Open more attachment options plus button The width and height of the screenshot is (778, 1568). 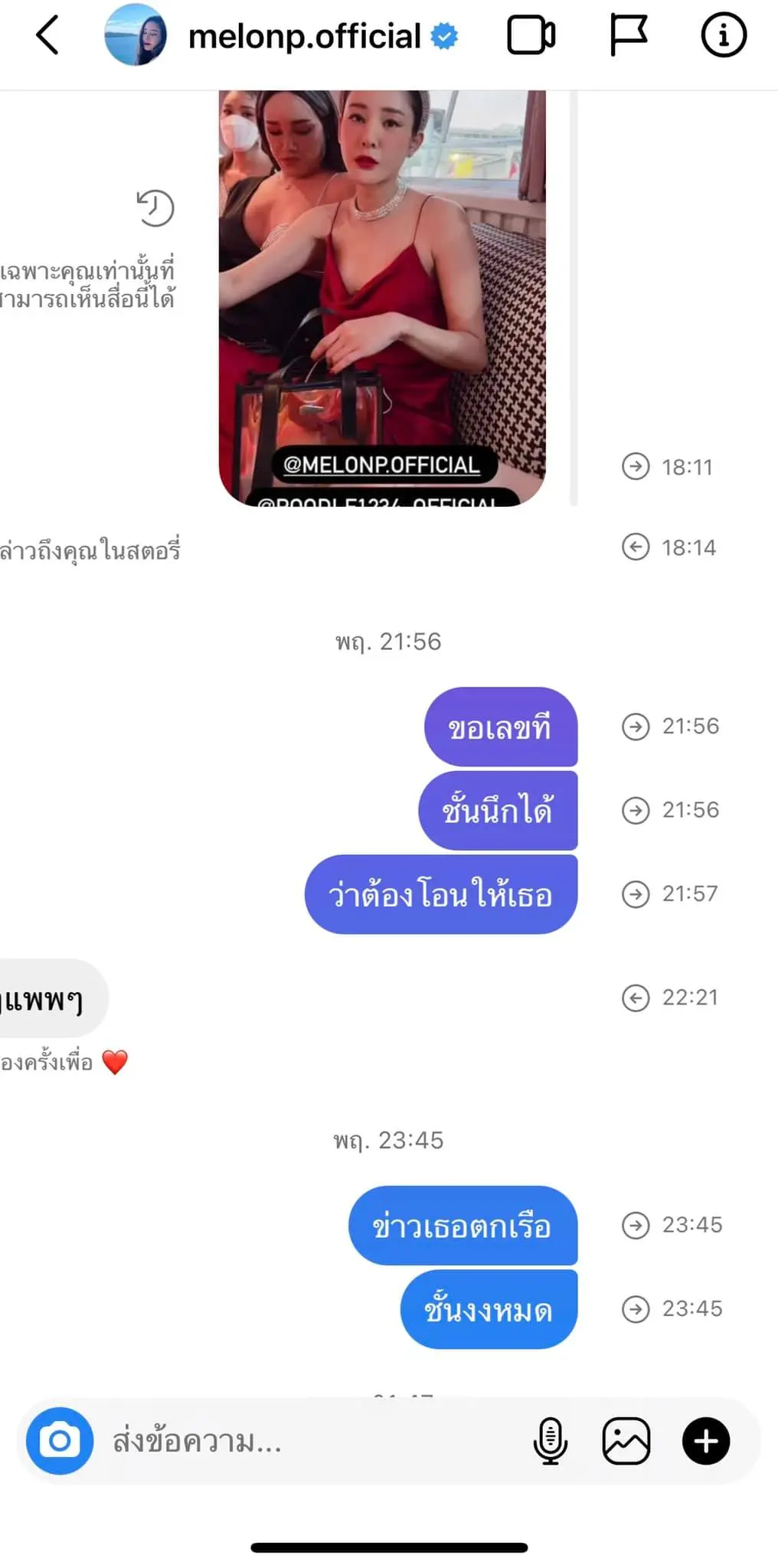click(x=705, y=1441)
